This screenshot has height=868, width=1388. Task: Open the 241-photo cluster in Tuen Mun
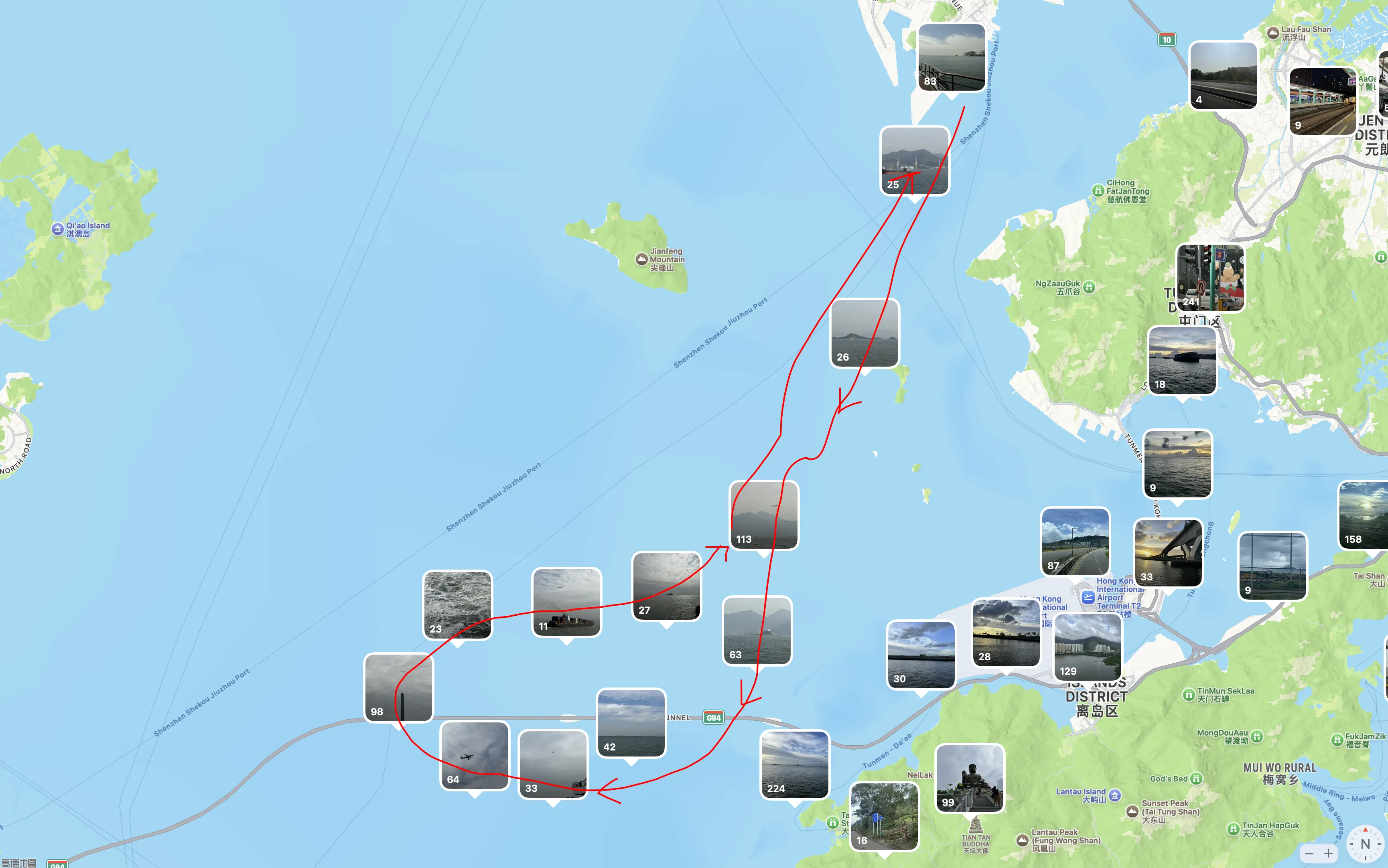tap(1210, 278)
